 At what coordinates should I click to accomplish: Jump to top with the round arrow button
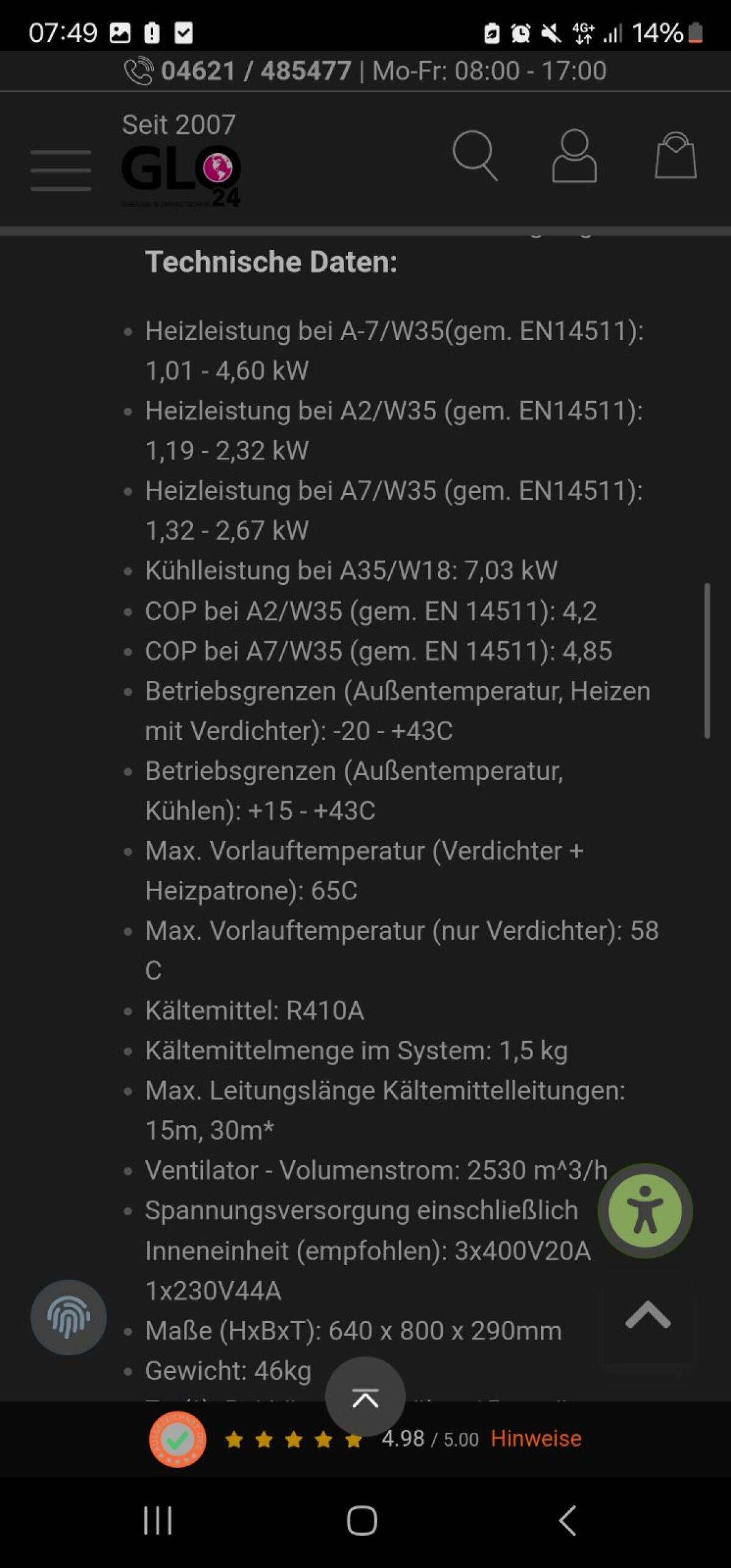click(x=365, y=1397)
